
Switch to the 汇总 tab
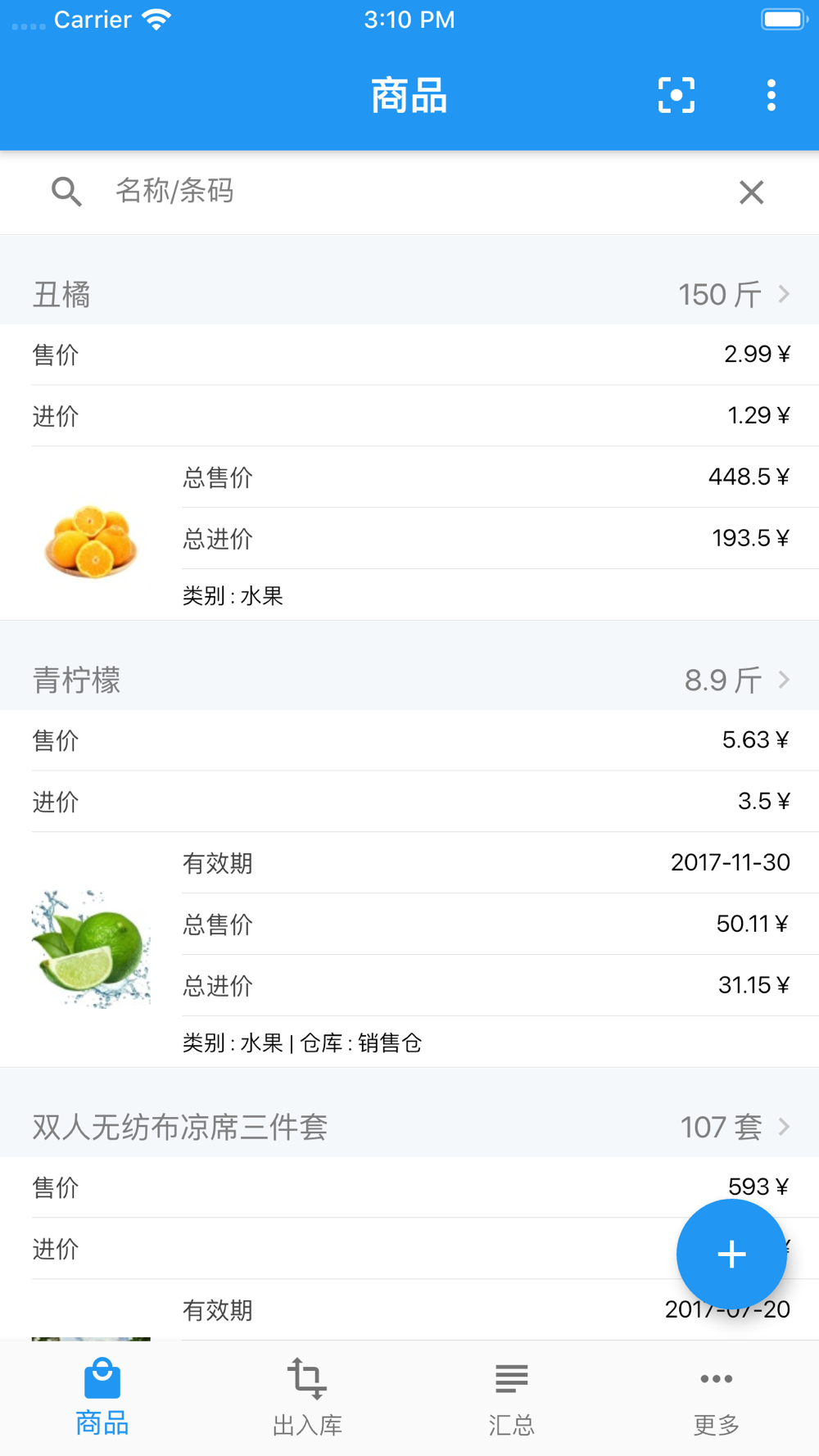coord(512,1397)
